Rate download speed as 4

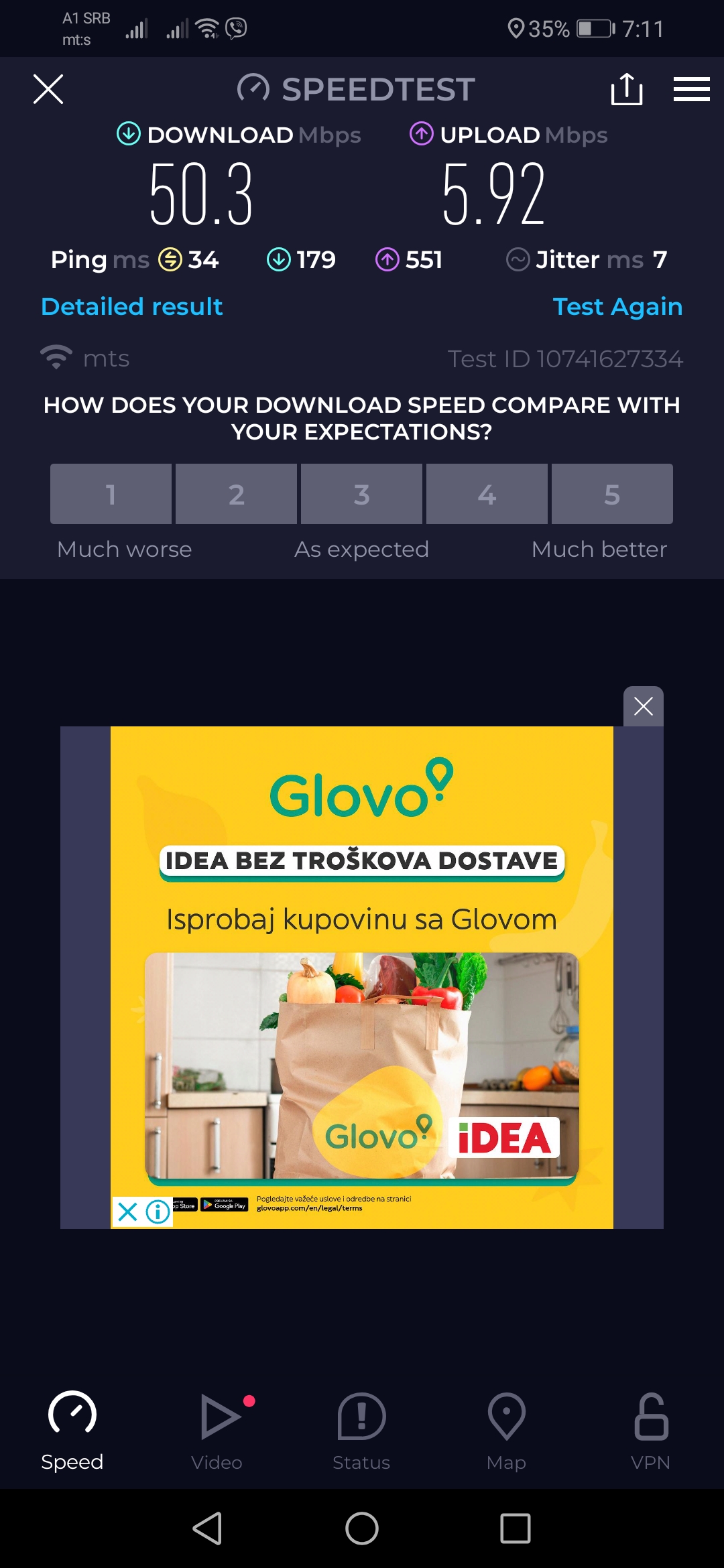[487, 494]
